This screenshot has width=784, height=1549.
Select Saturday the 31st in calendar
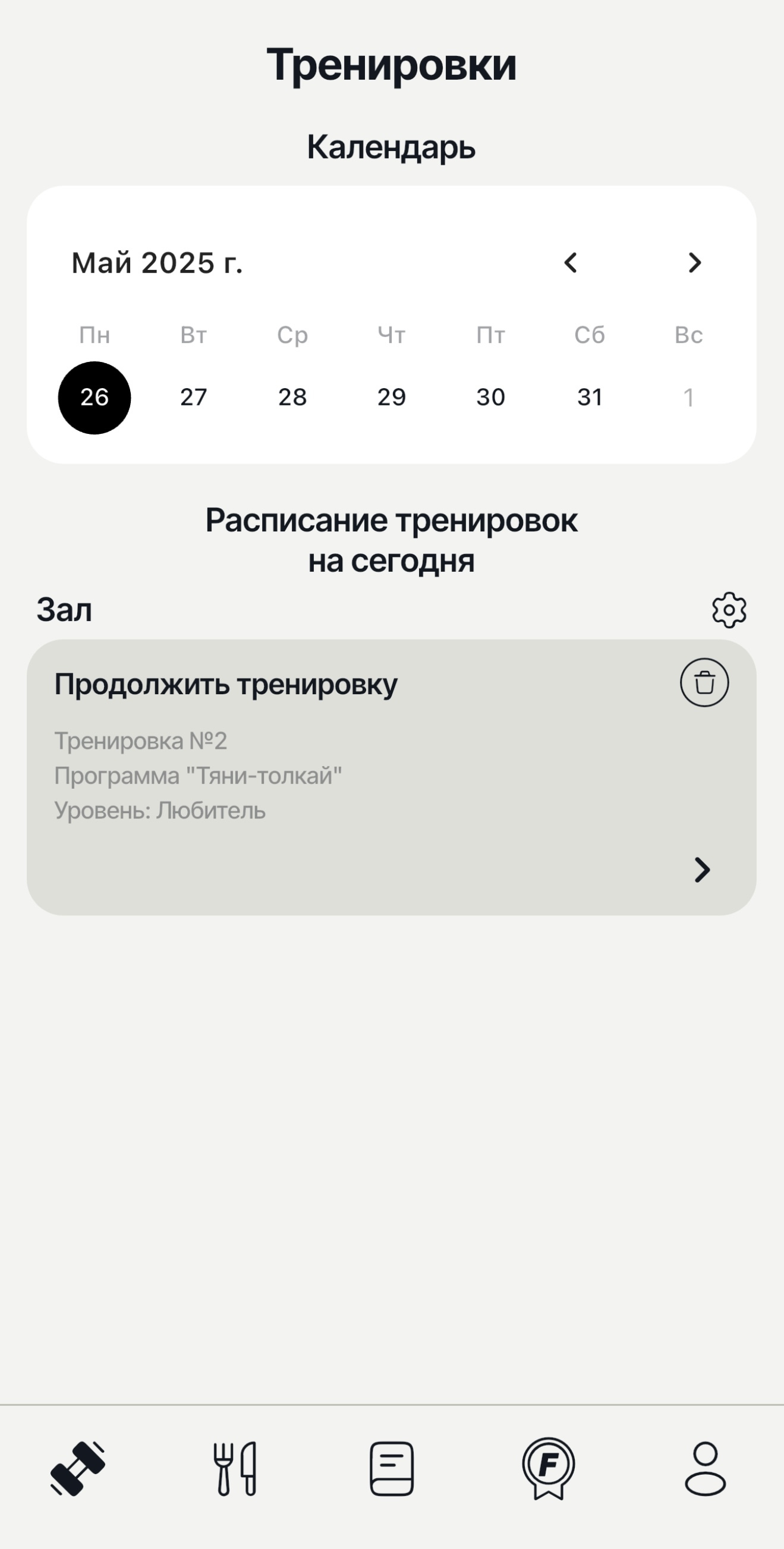[x=590, y=398]
